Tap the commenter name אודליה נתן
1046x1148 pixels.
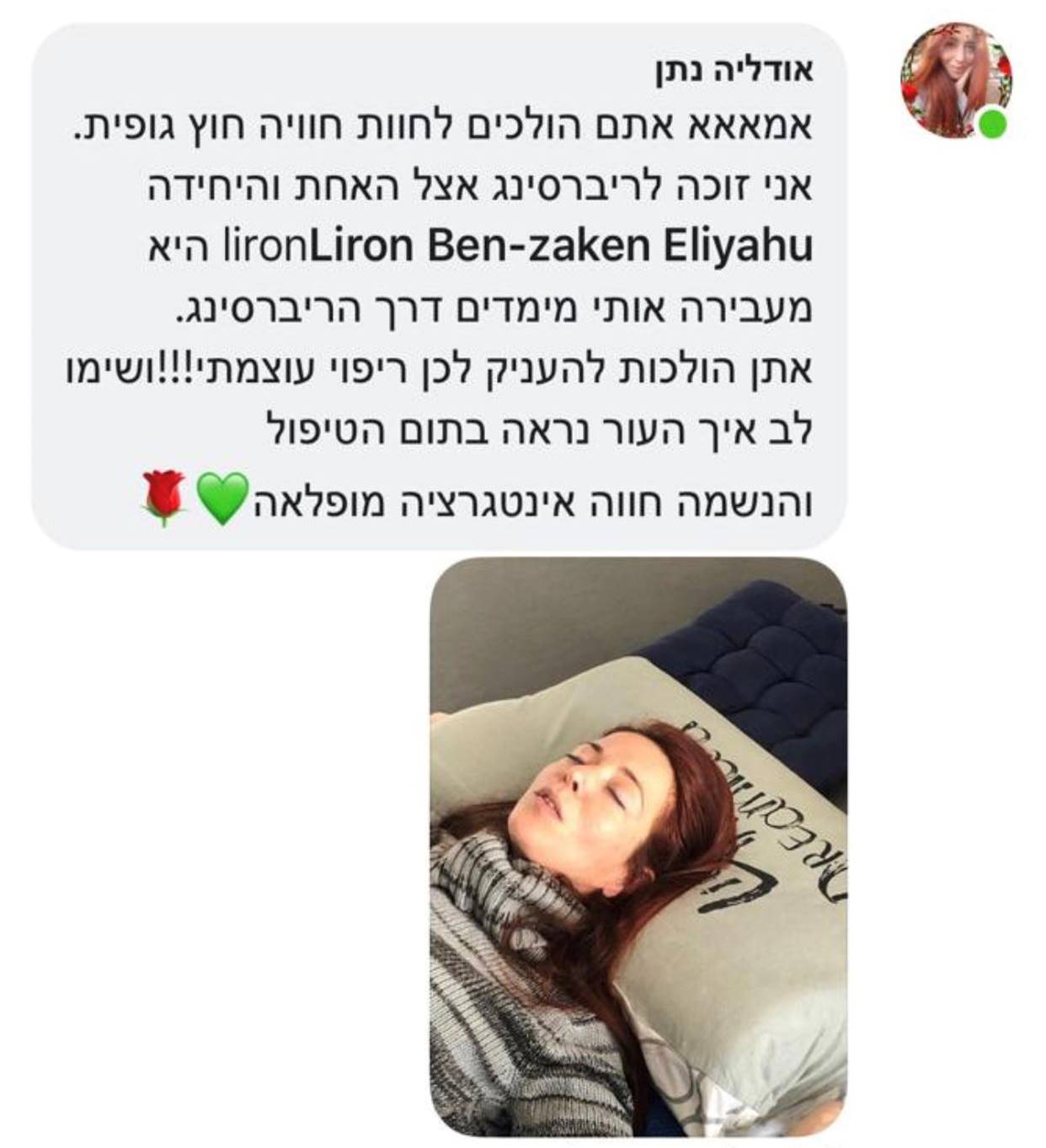click(734, 71)
